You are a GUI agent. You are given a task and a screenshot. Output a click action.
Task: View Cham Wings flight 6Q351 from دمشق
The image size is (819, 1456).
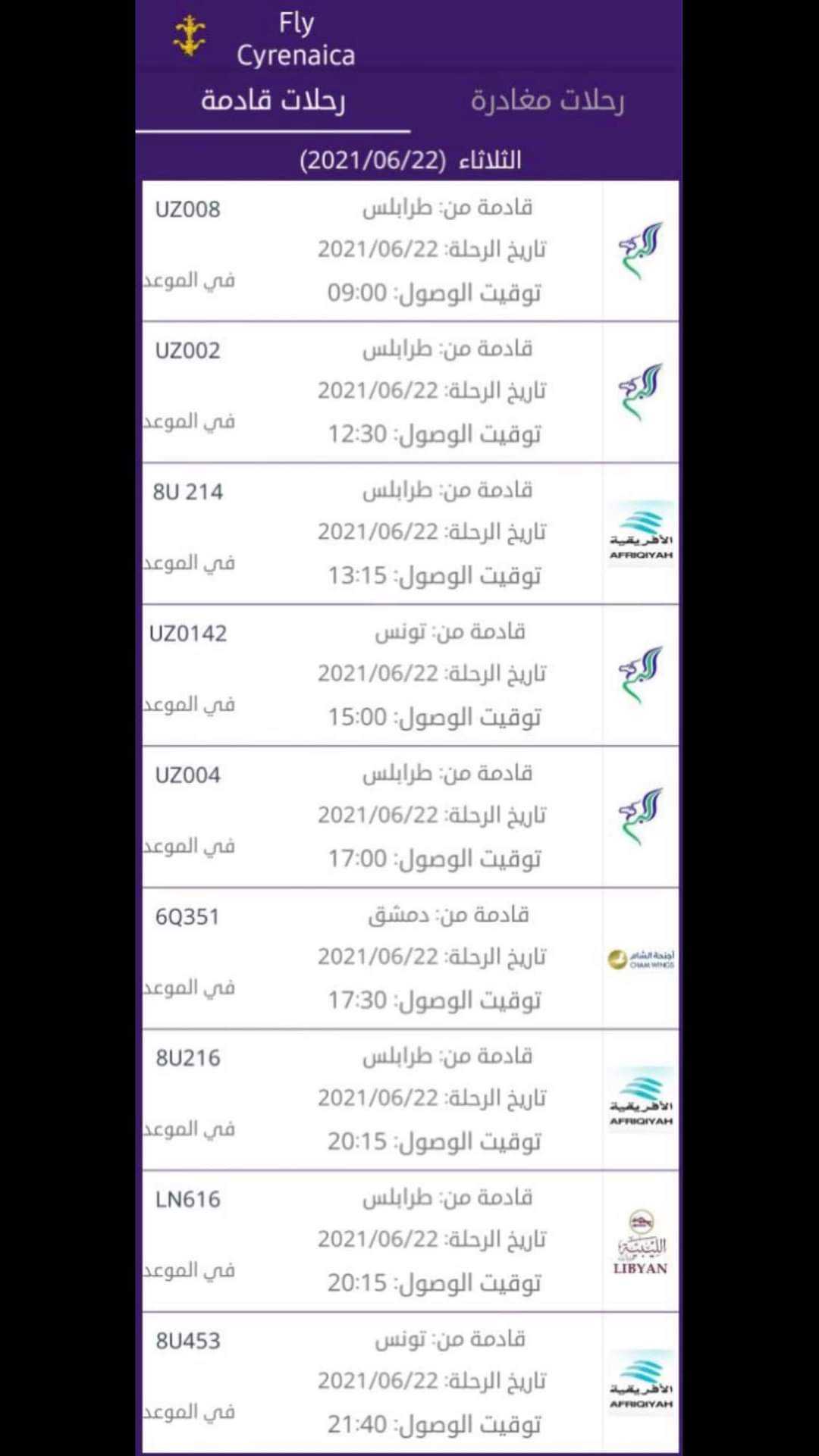pyautogui.click(x=409, y=958)
